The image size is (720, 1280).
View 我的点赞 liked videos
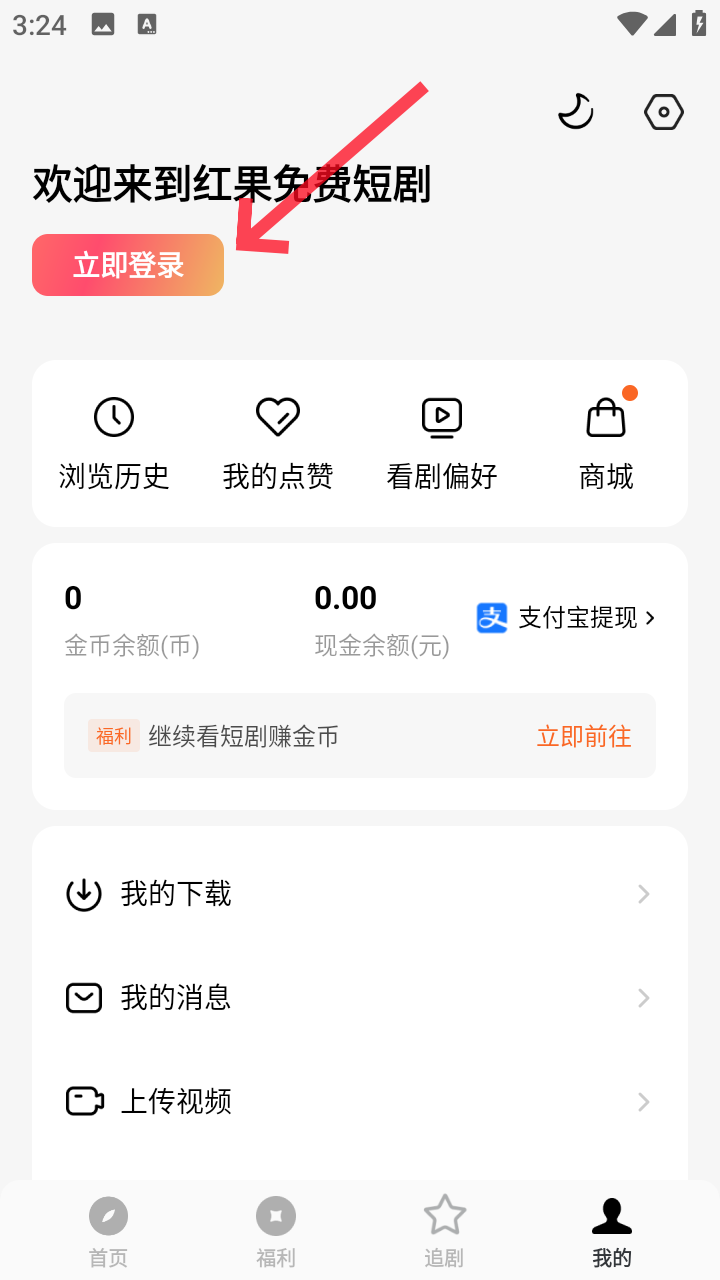(x=278, y=443)
